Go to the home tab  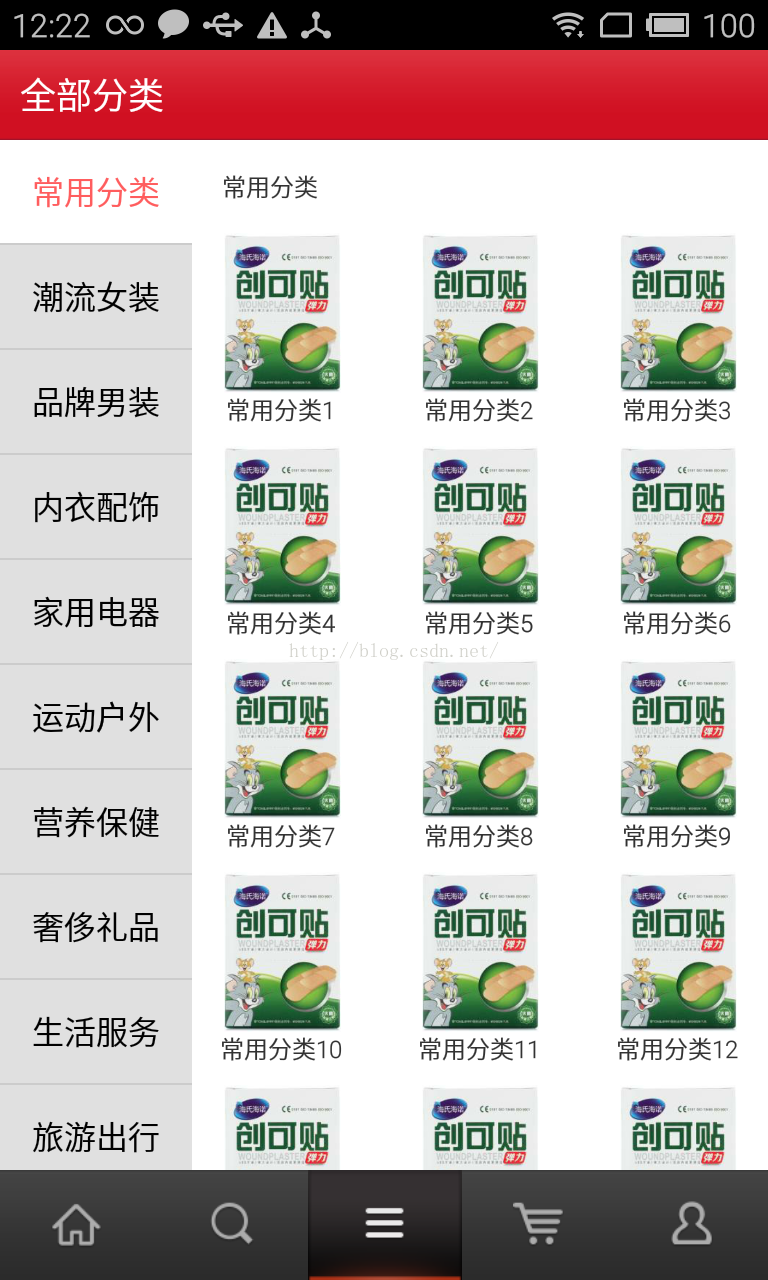pos(77,1224)
